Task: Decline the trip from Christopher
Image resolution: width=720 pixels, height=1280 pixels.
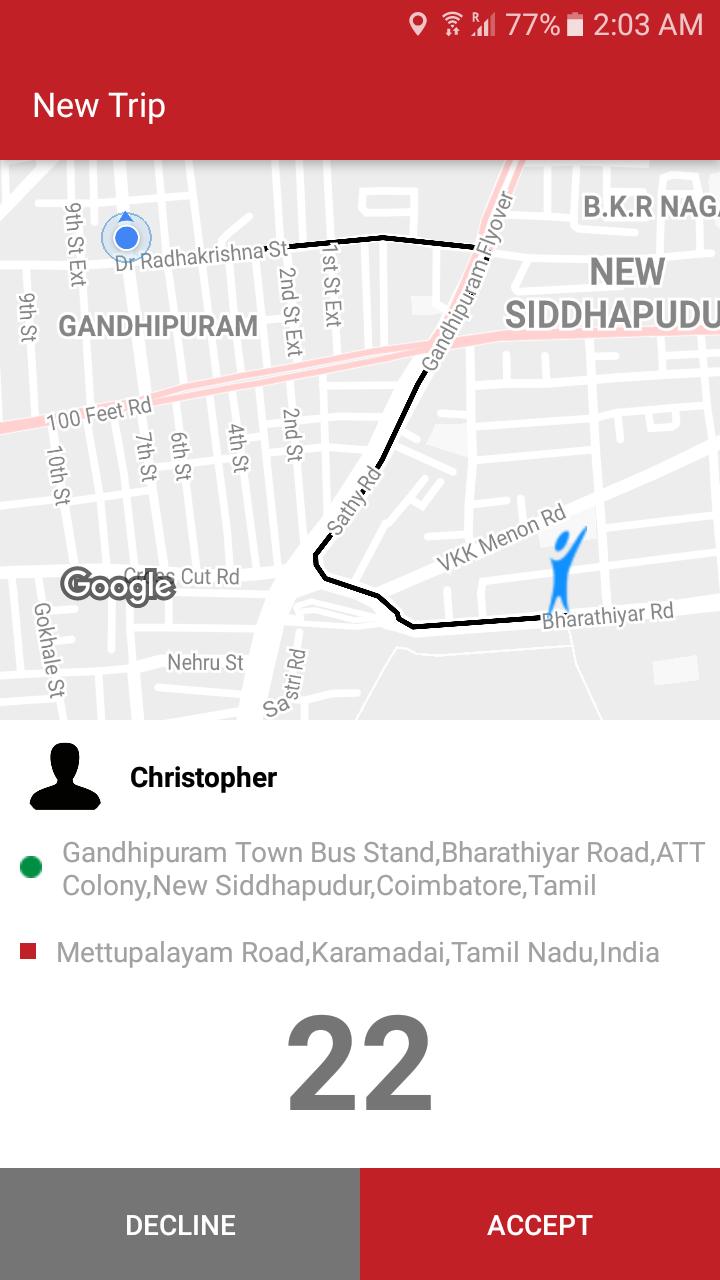Action: point(180,1225)
